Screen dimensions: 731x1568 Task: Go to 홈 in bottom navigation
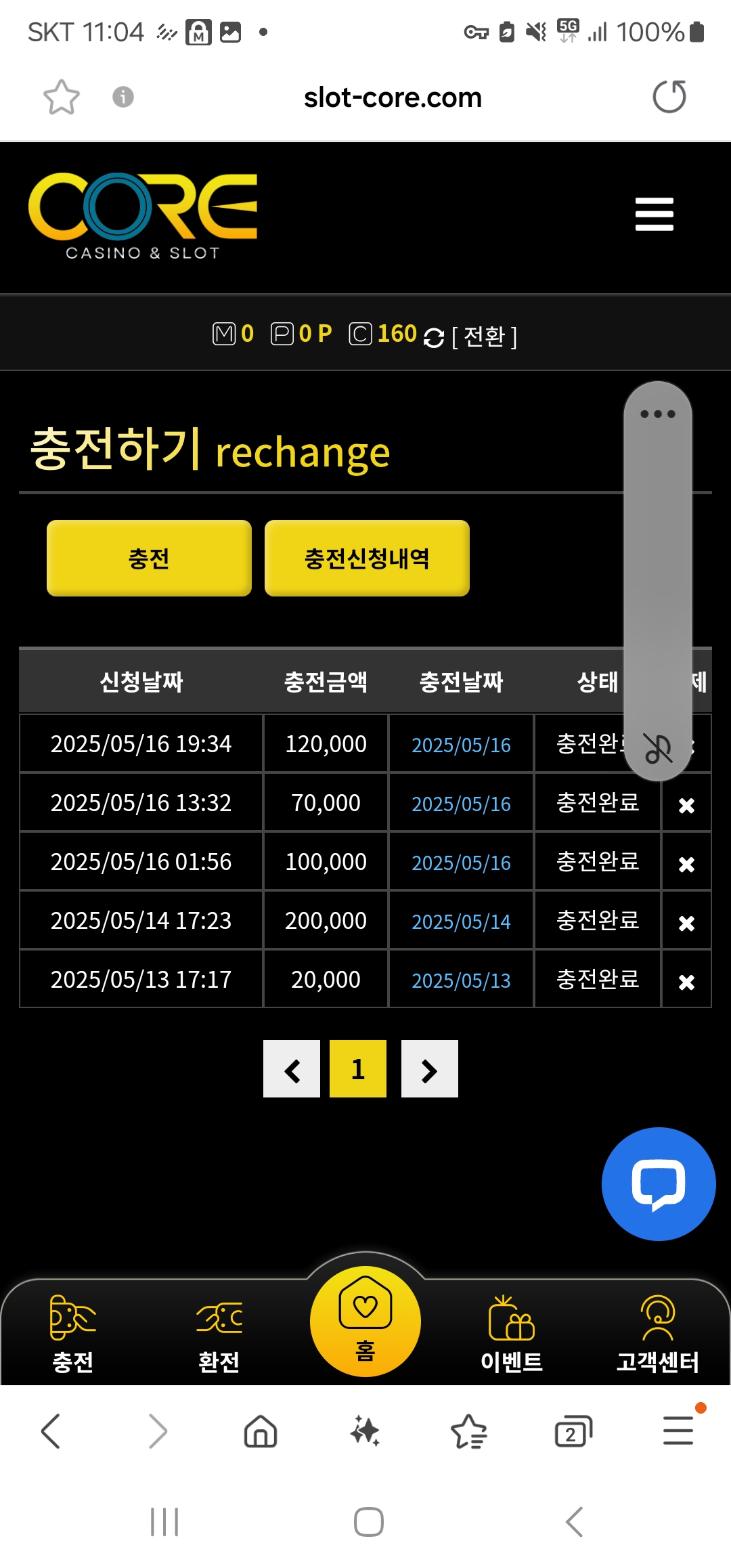tap(365, 1322)
